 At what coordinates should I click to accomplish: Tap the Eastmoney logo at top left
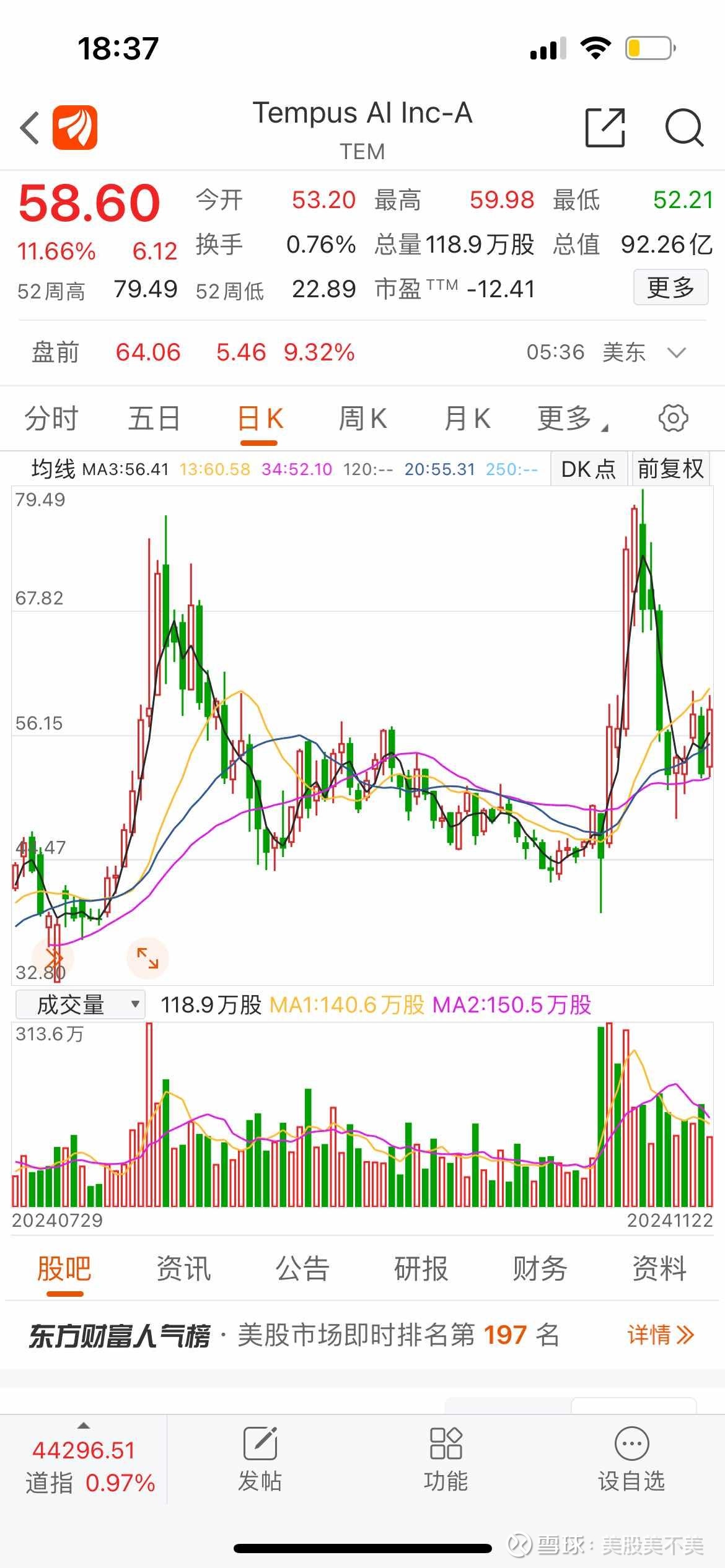tap(74, 127)
